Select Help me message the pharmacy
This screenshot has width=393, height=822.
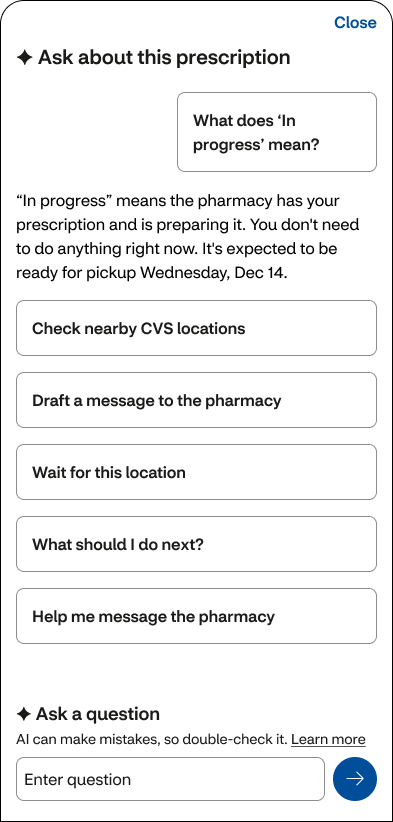click(196, 616)
